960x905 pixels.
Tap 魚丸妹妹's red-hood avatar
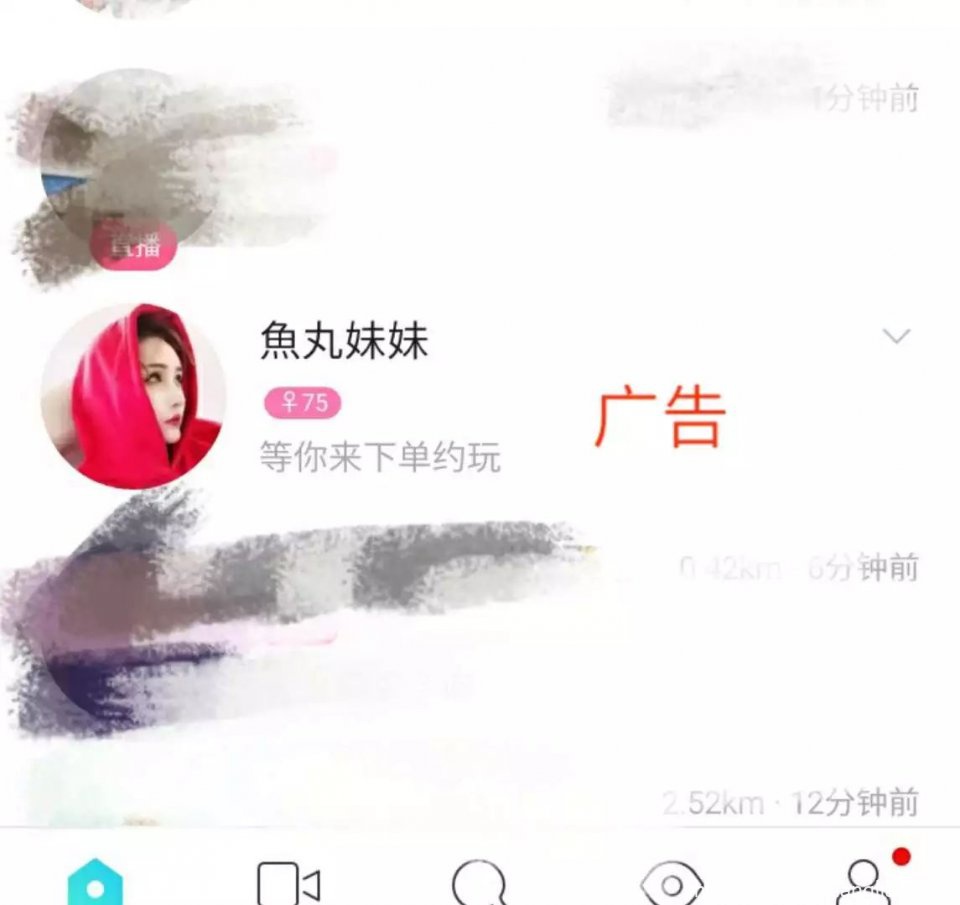point(133,397)
